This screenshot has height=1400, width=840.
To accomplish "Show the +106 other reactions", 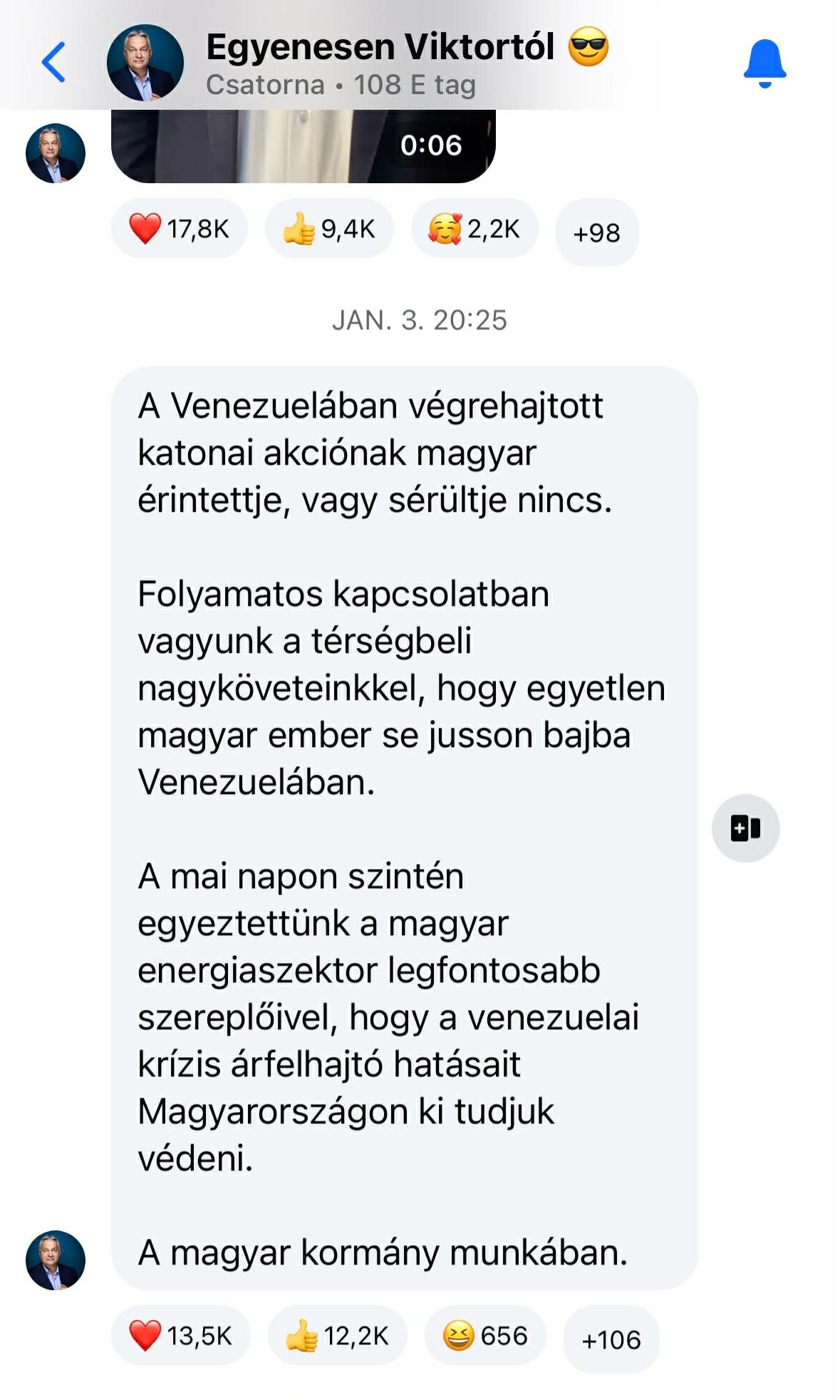I will [x=611, y=1340].
